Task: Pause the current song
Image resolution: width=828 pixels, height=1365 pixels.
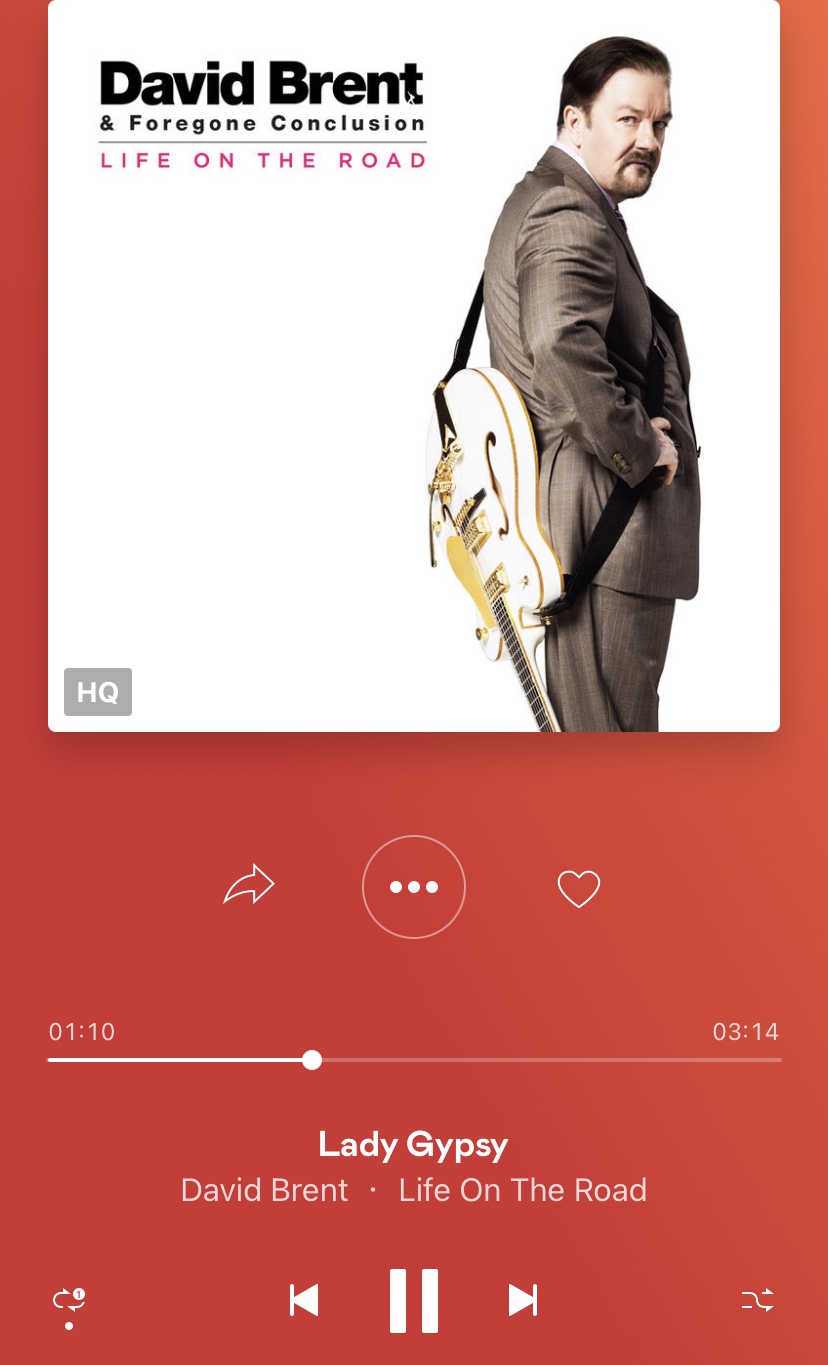Action: click(414, 1300)
